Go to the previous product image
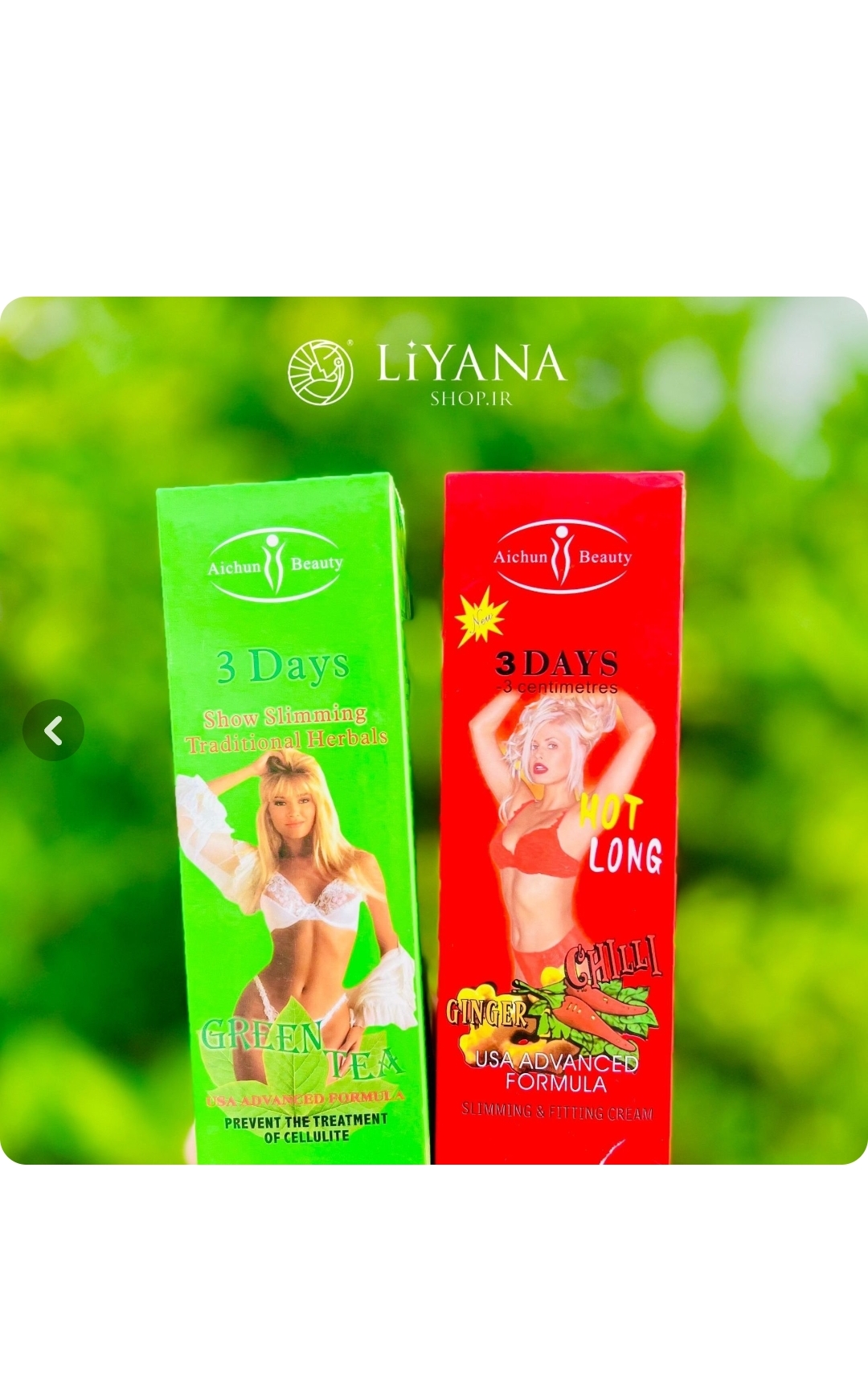Screen dimensions: 868x1397 [x=53, y=730]
